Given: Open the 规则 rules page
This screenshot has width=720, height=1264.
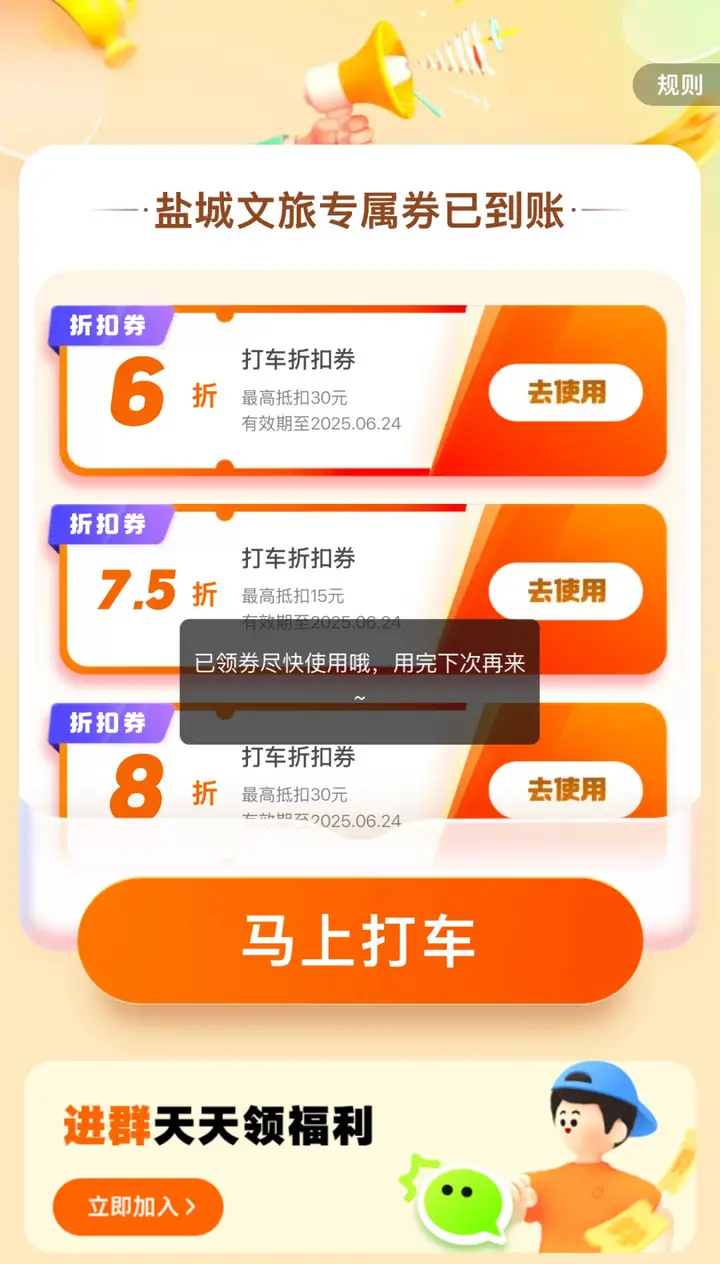Looking at the screenshot, I should pyautogui.click(x=679, y=85).
